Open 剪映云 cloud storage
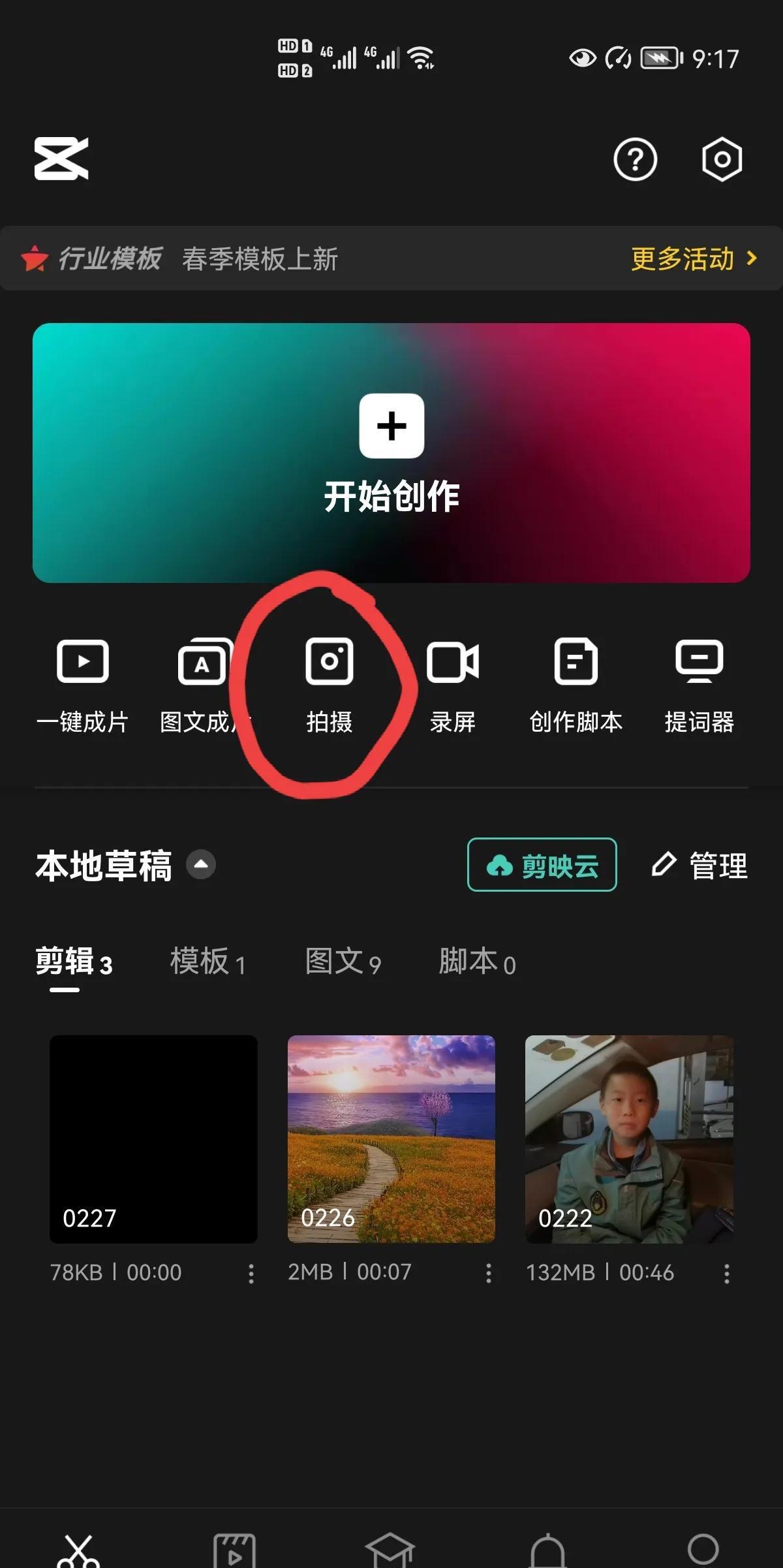The width and height of the screenshot is (783, 1568). [x=542, y=865]
